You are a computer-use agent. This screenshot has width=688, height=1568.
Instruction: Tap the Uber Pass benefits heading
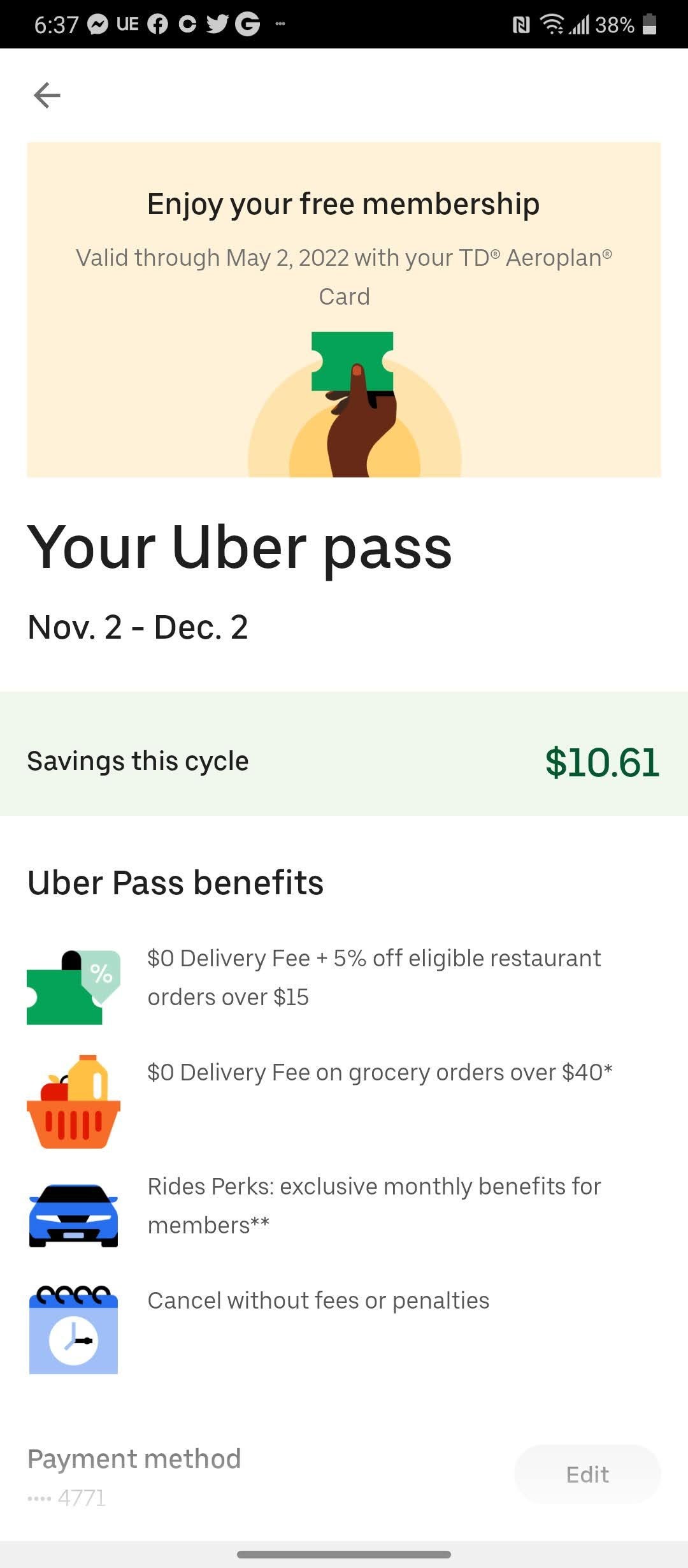coord(175,882)
